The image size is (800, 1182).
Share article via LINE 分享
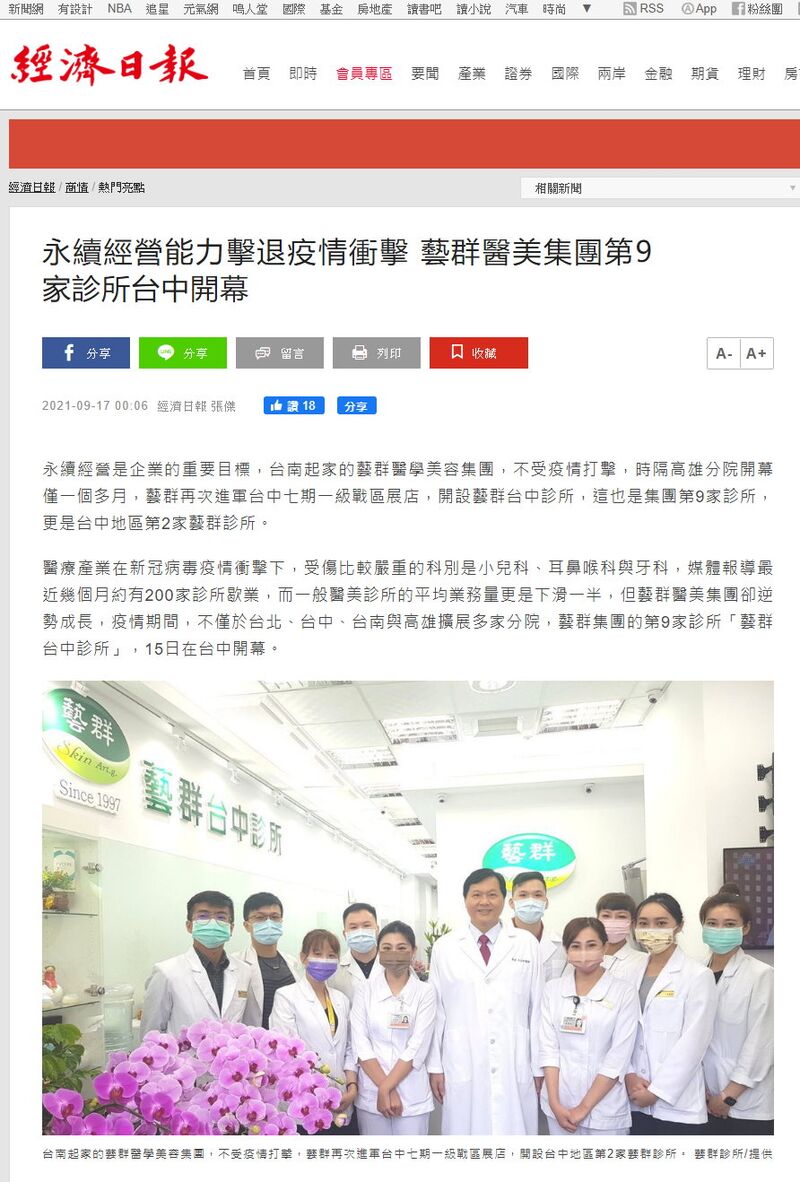[x=183, y=353]
